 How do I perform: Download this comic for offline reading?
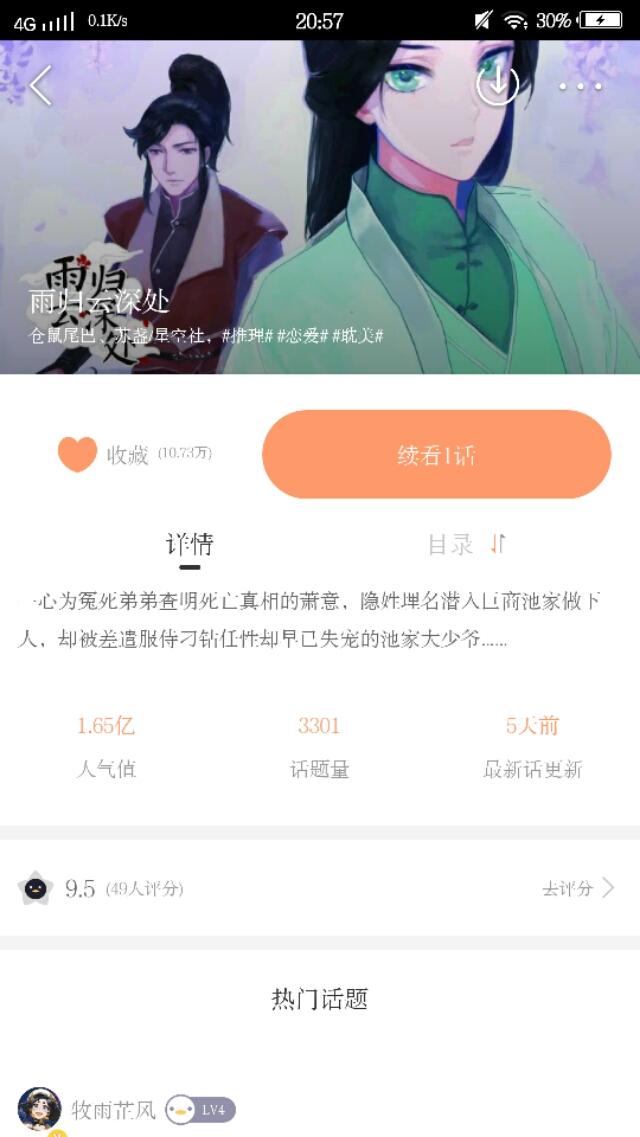(x=497, y=85)
